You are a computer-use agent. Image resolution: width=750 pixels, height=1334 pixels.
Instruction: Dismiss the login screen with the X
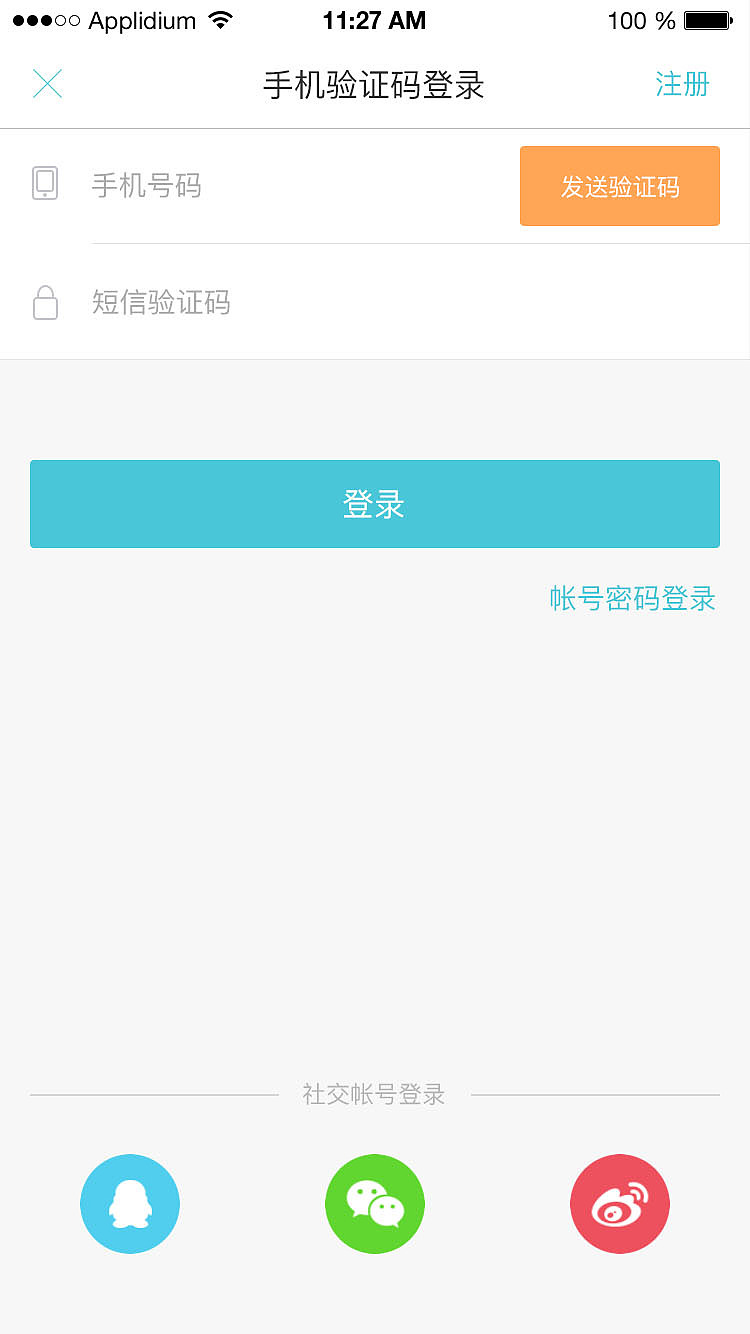tap(47, 84)
